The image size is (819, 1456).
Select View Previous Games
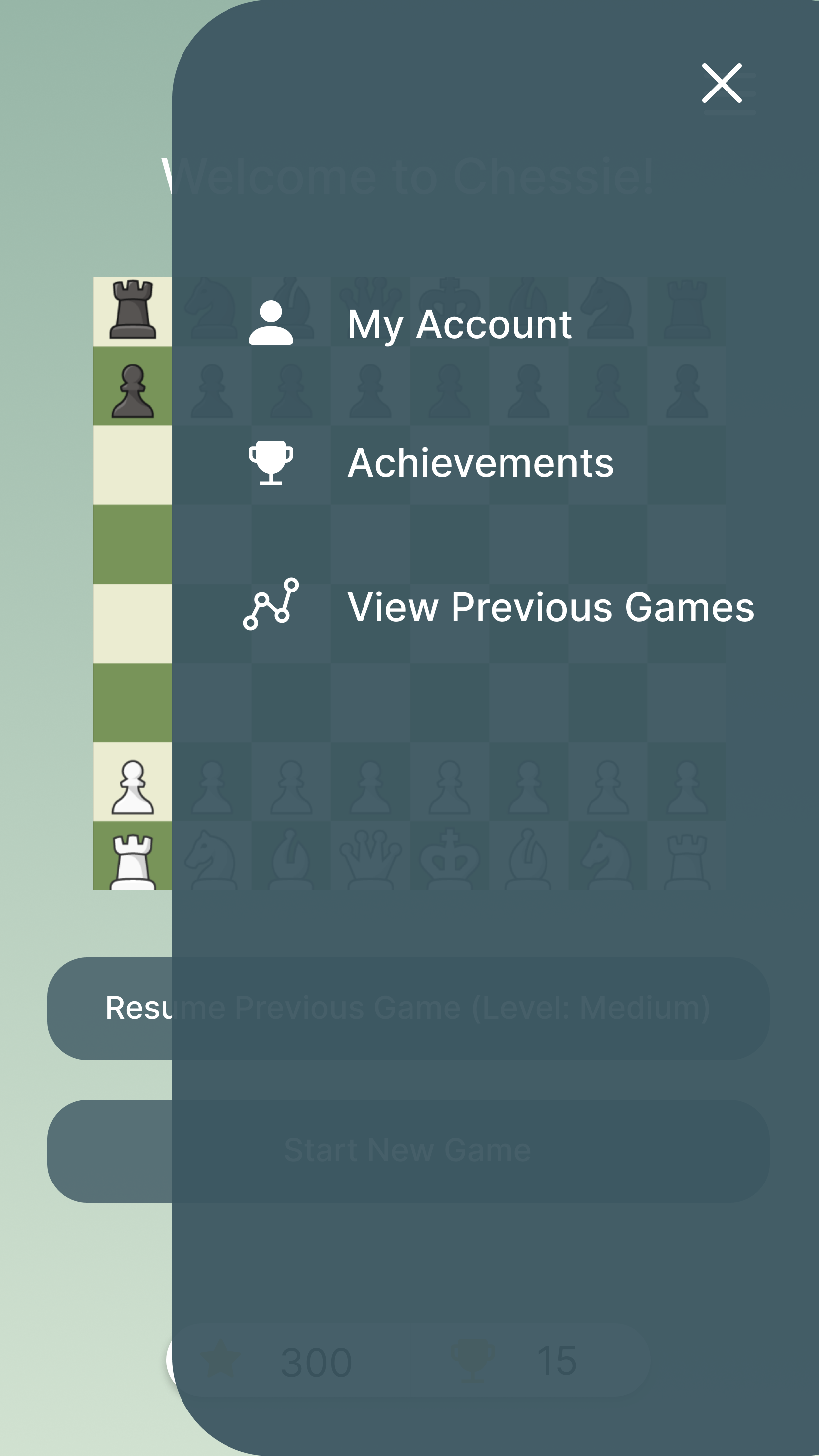click(x=550, y=607)
